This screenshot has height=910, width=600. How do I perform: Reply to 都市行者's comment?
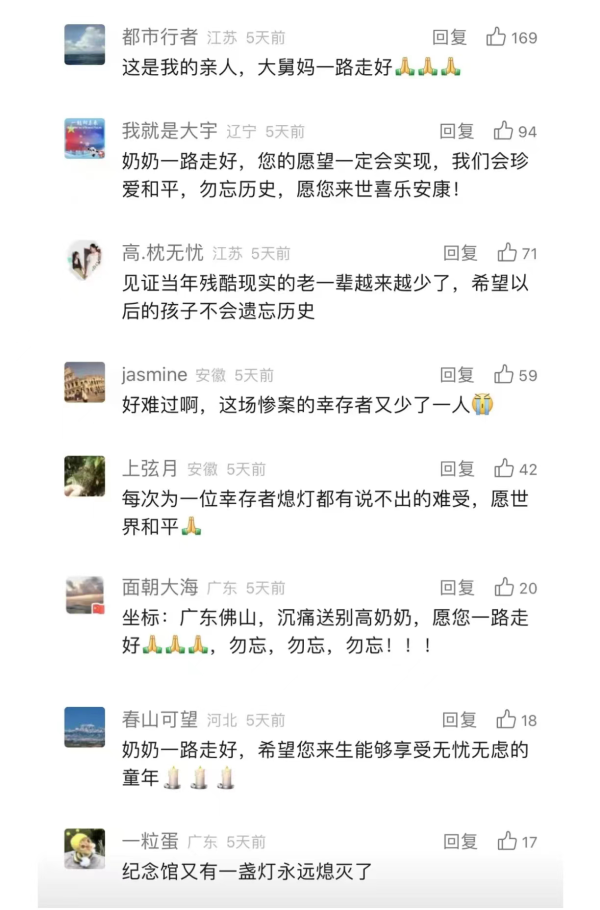tap(450, 37)
